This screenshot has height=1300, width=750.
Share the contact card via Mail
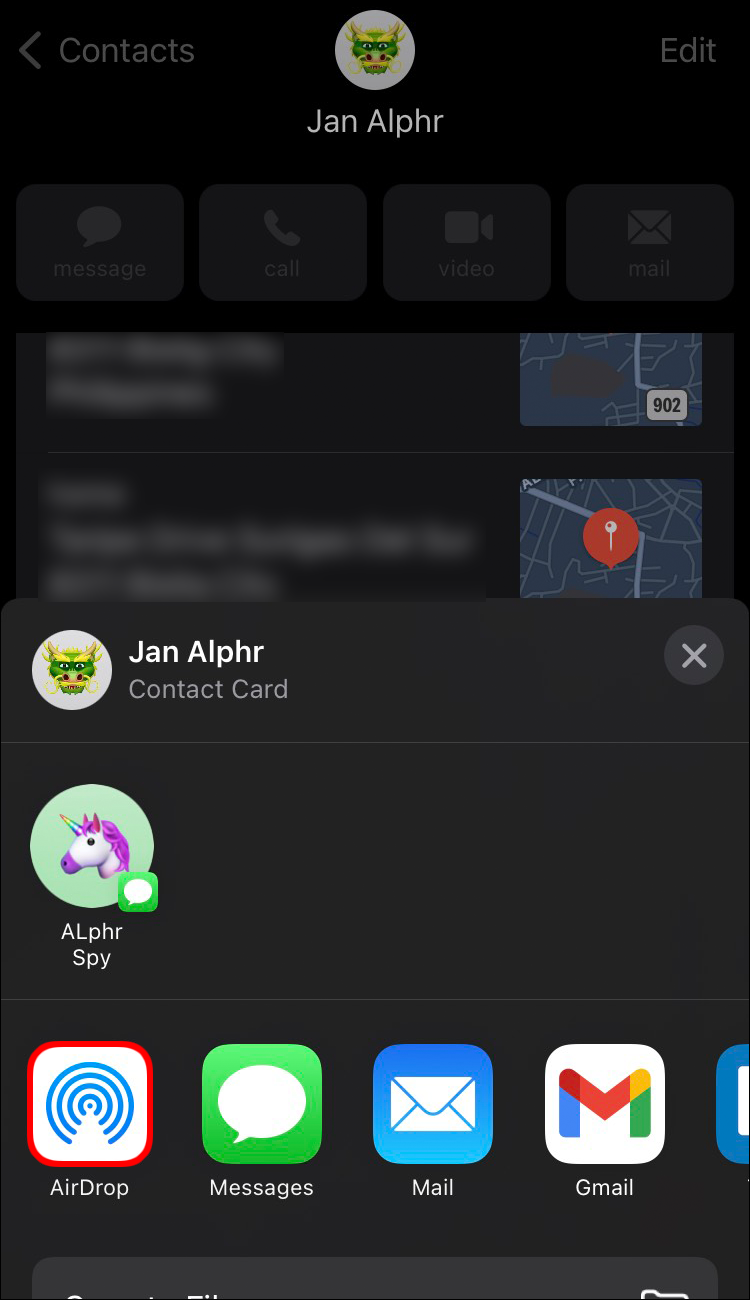[433, 1104]
